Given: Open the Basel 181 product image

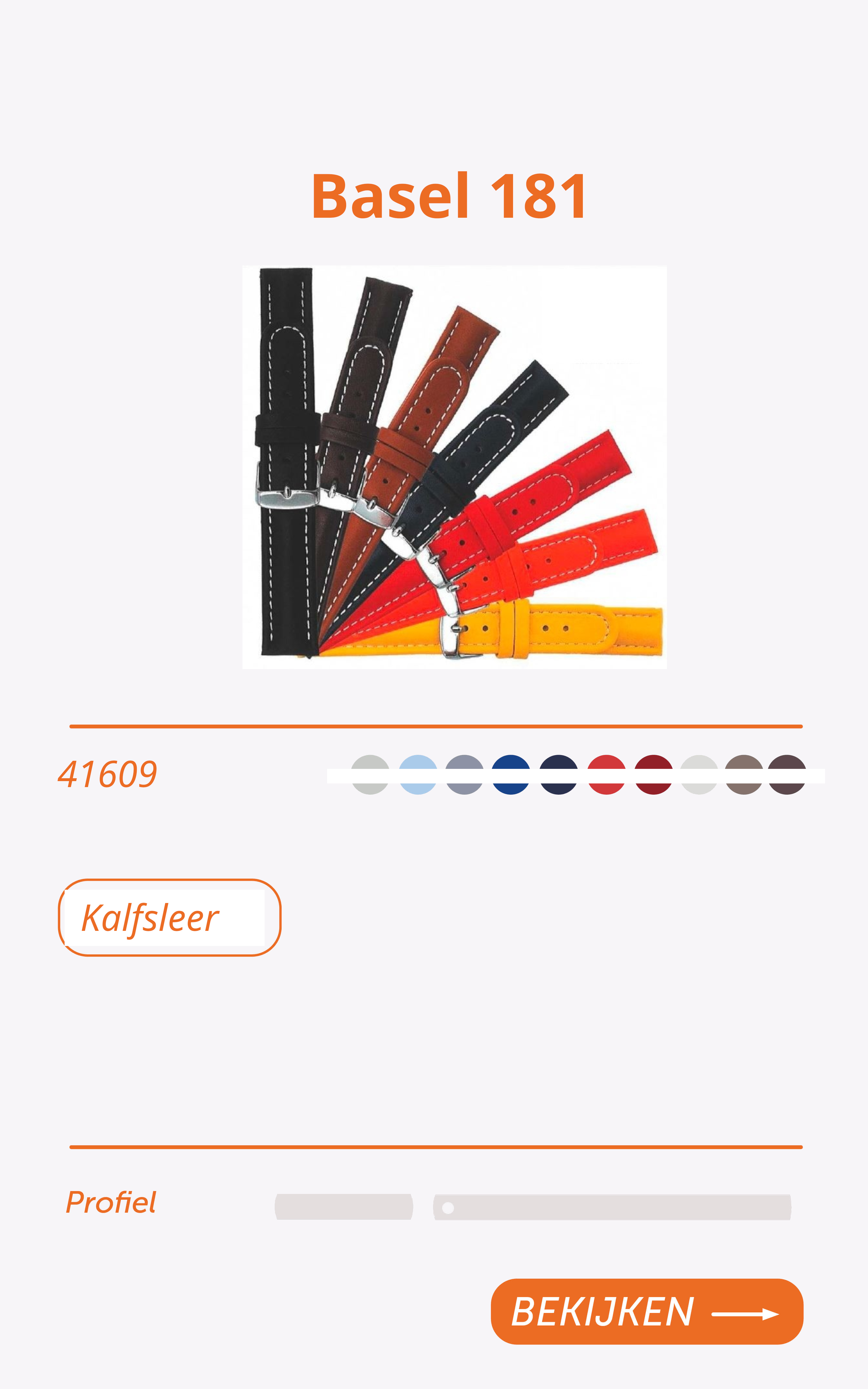Looking at the screenshot, I should pos(454,467).
